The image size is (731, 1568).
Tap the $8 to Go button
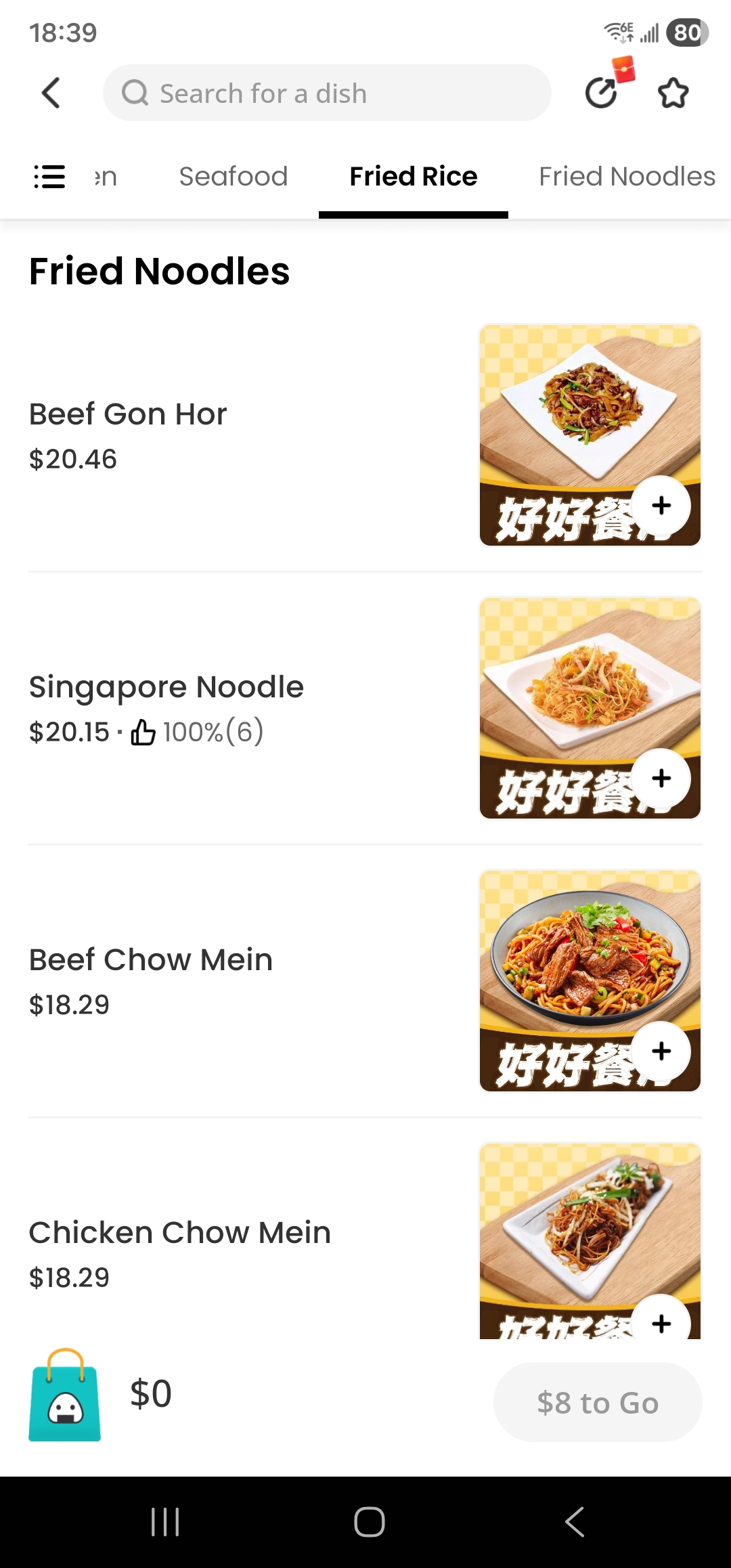[598, 1402]
